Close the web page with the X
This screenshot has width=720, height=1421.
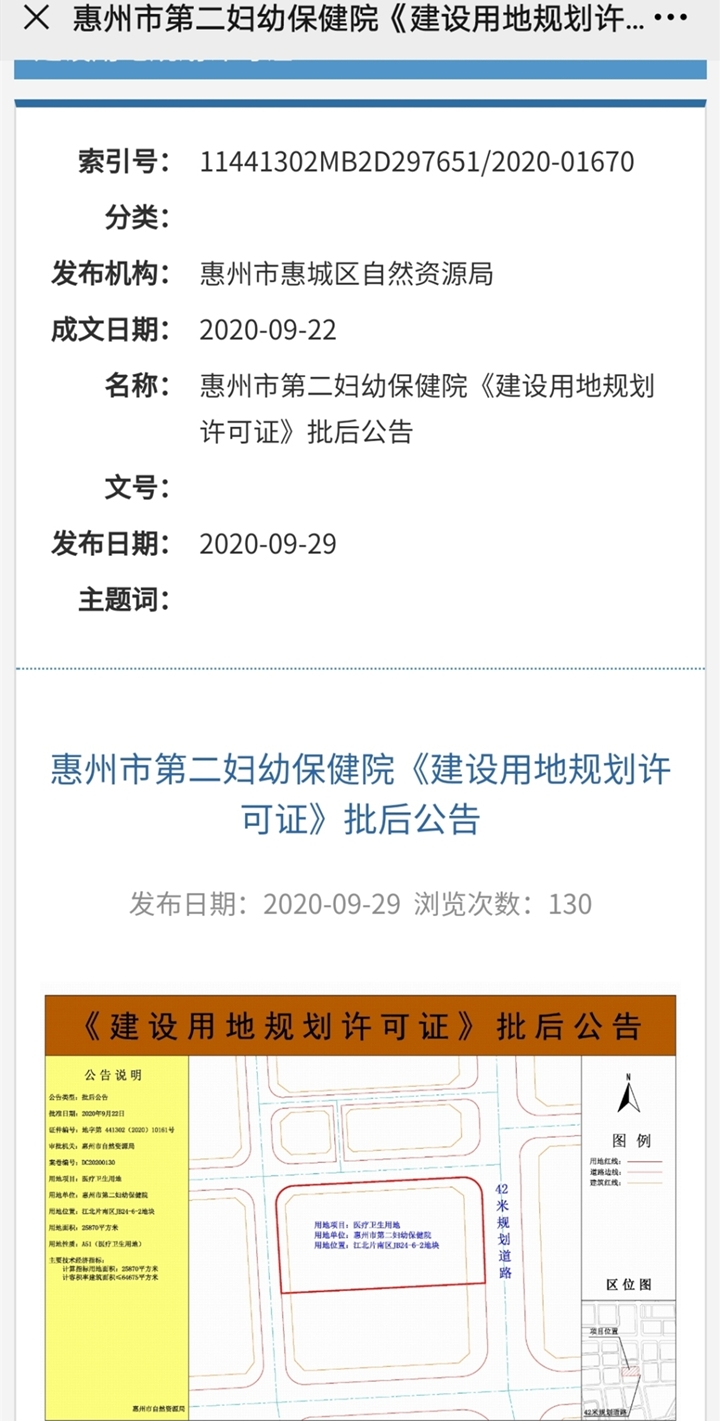pos(36,18)
